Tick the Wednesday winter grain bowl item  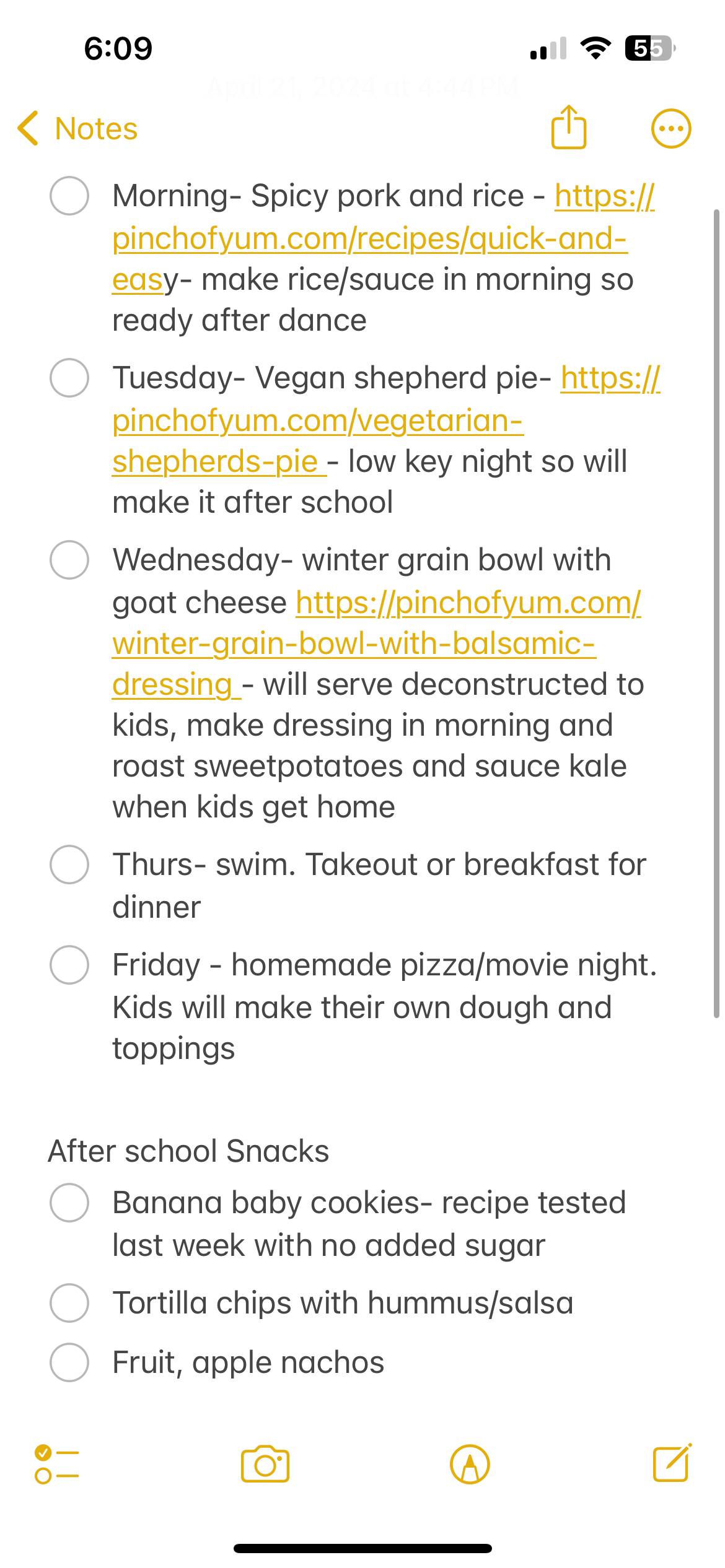click(69, 560)
